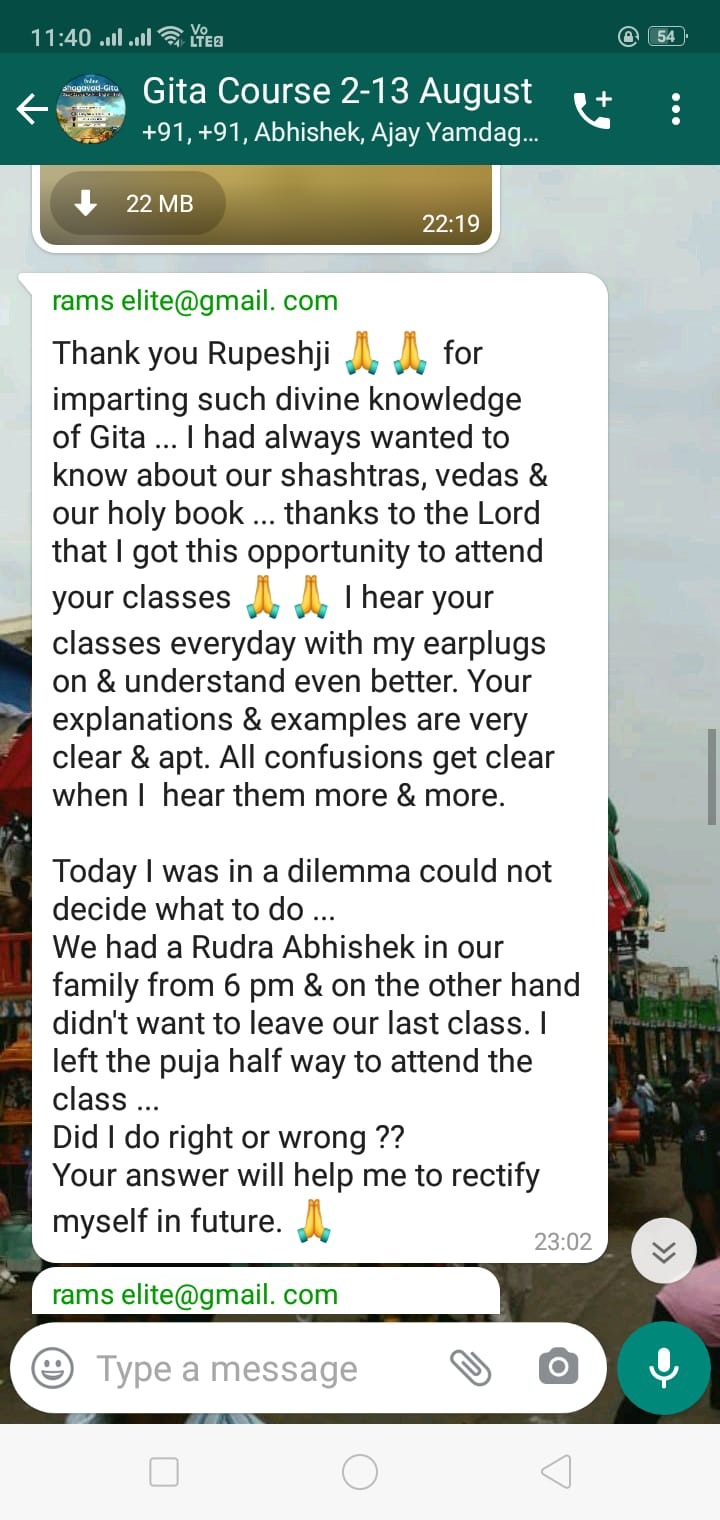Start a group call
720x1520 pixels.
pyautogui.click(x=592, y=109)
